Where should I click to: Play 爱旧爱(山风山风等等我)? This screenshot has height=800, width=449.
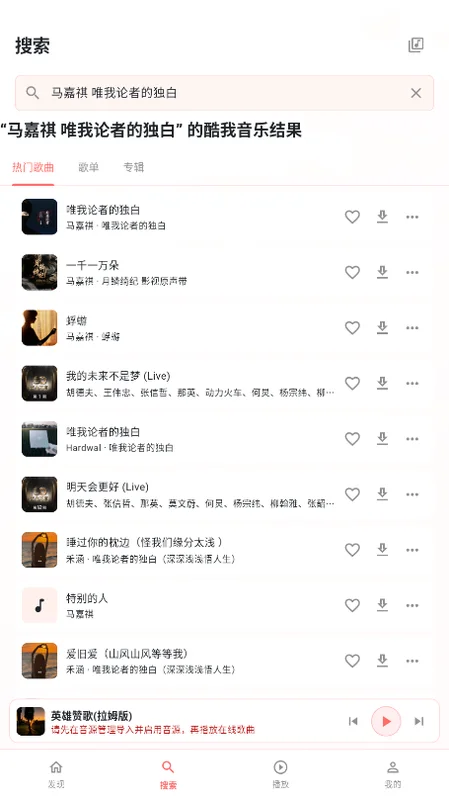(x=173, y=661)
